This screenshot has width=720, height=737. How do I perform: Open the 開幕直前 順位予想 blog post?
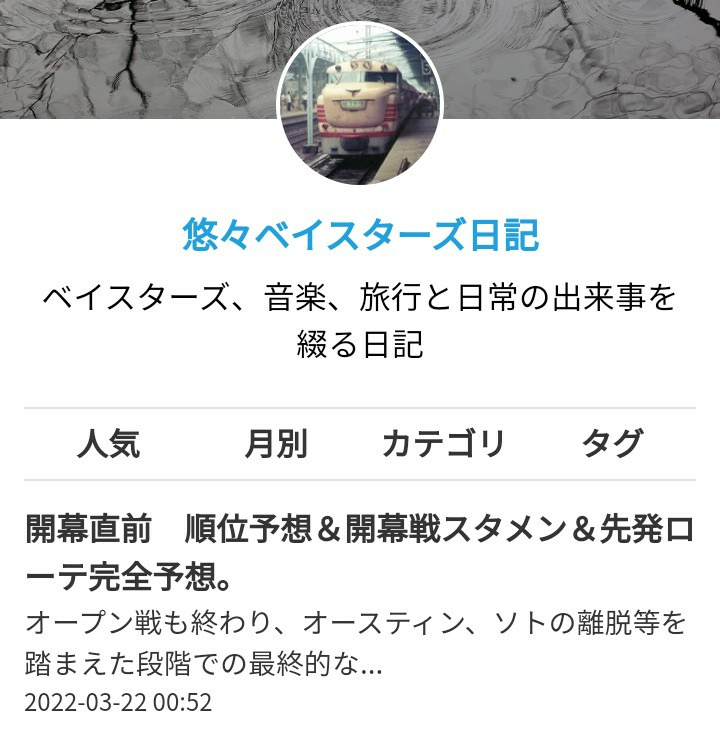[358, 553]
